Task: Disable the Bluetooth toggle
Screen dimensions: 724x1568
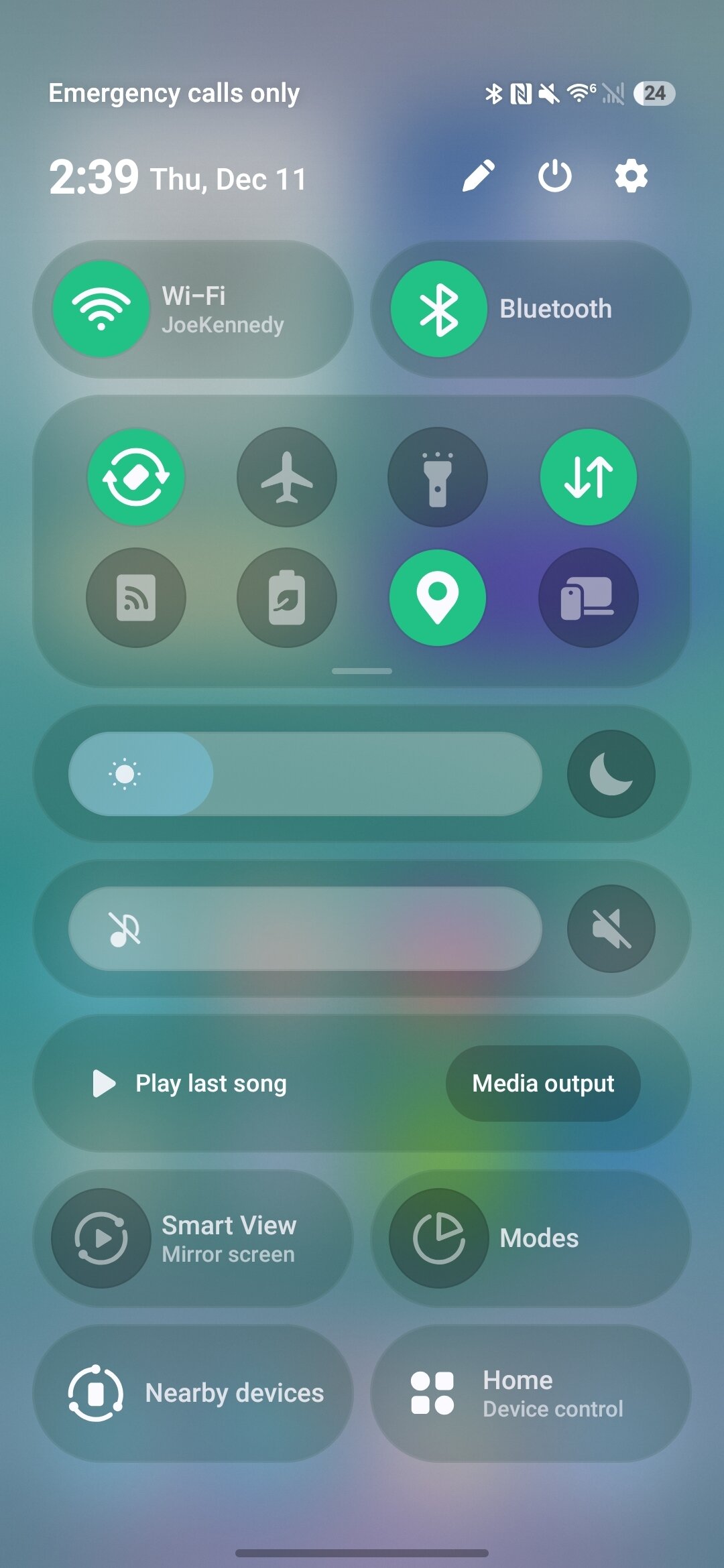Action: pyautogui.click(x=439, y=309)
